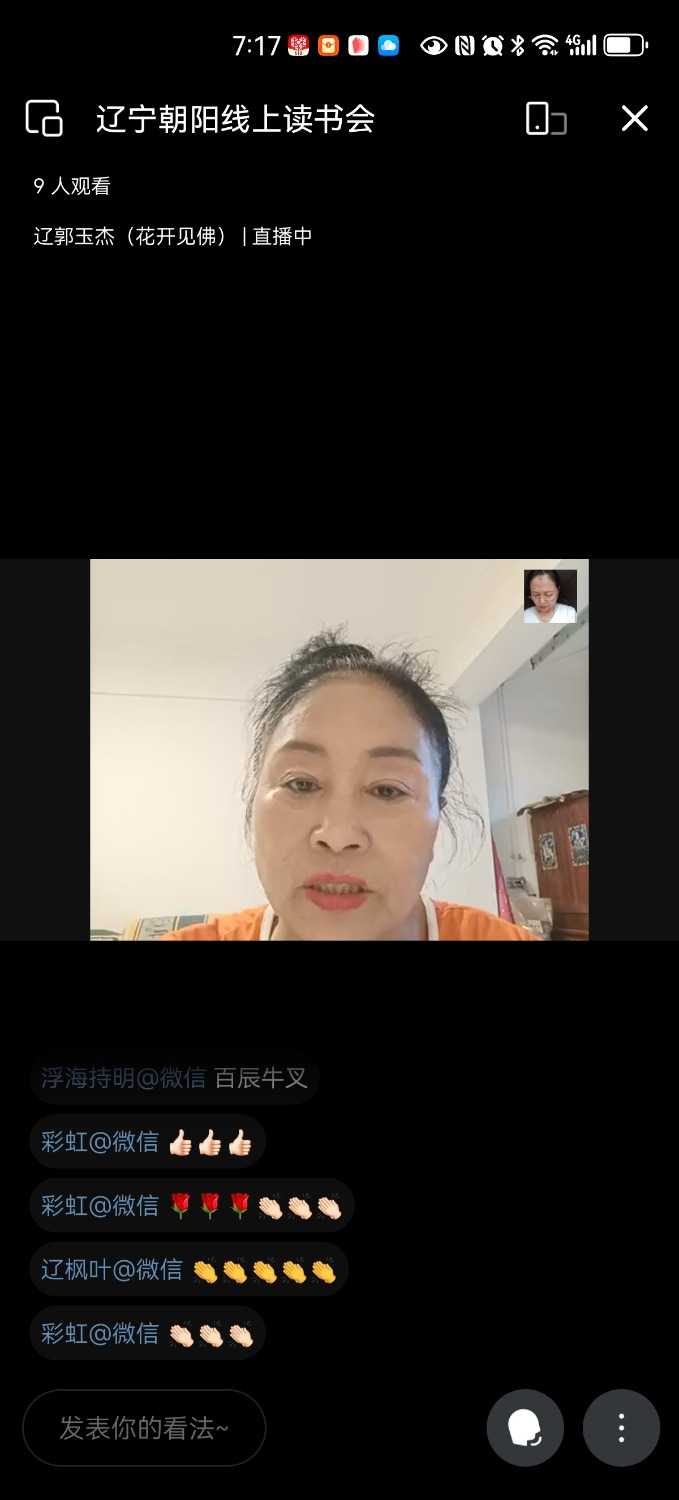The image size is (679, 1500).
Task: Minimize the live stream to a floating window
Action: pos(44,119)
